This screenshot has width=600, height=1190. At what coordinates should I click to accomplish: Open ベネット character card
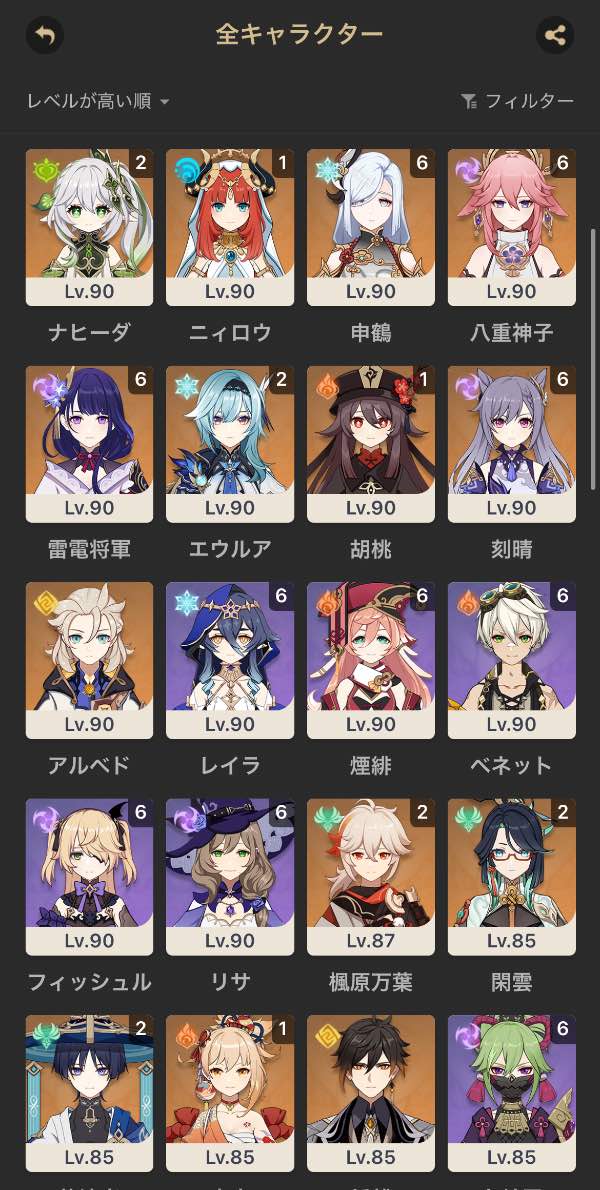pos(511,660)
